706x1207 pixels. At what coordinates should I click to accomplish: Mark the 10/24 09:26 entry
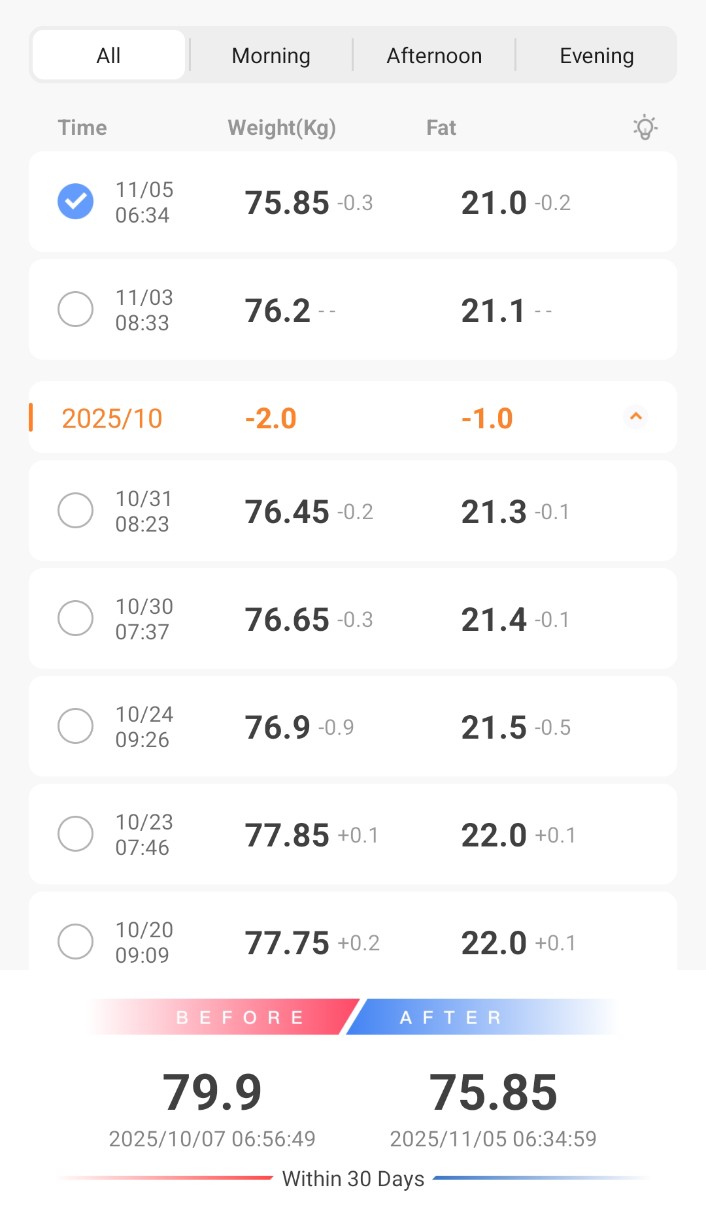click(x=76, y=727)
